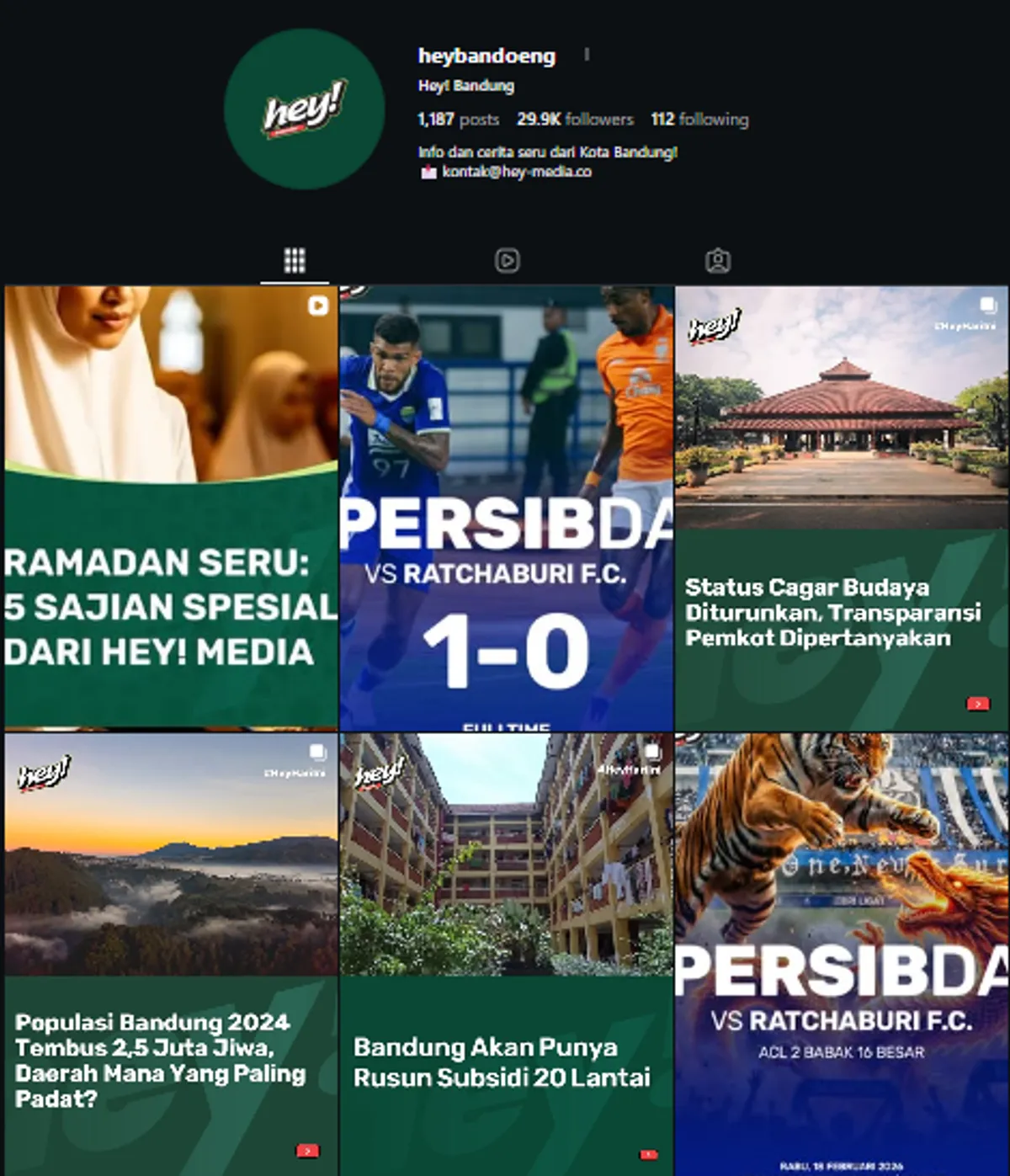The width and height of the screenshot is (1010, 1176).
Task: Open the Ramadan Seru reel post
Action: (171, 508)
